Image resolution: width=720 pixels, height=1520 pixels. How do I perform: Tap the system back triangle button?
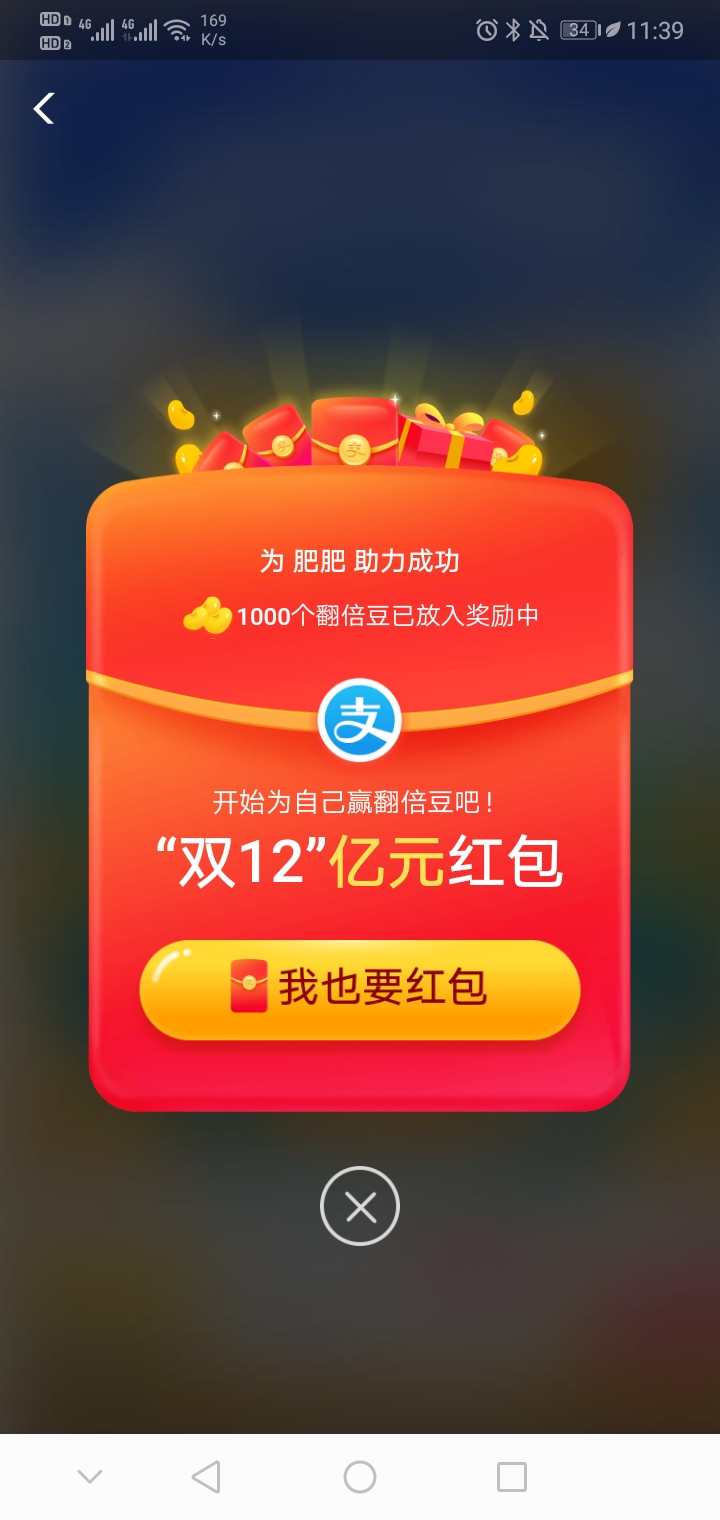tap(206, 1477)
